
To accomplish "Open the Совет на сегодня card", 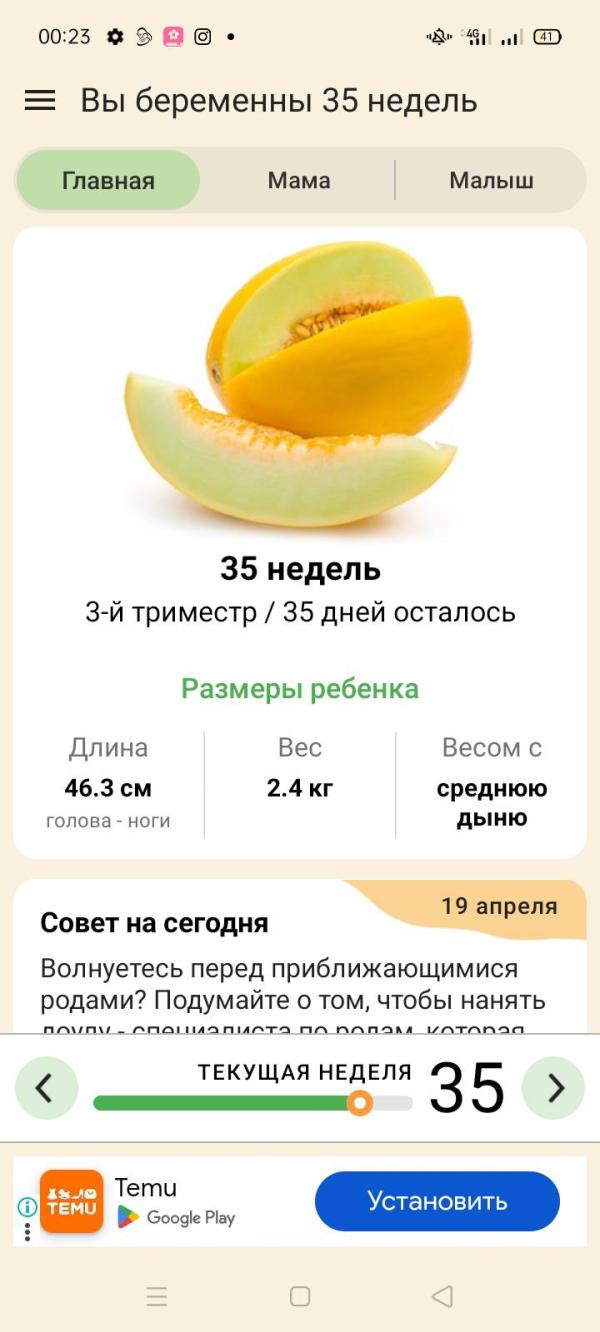I will pos(298,960).
